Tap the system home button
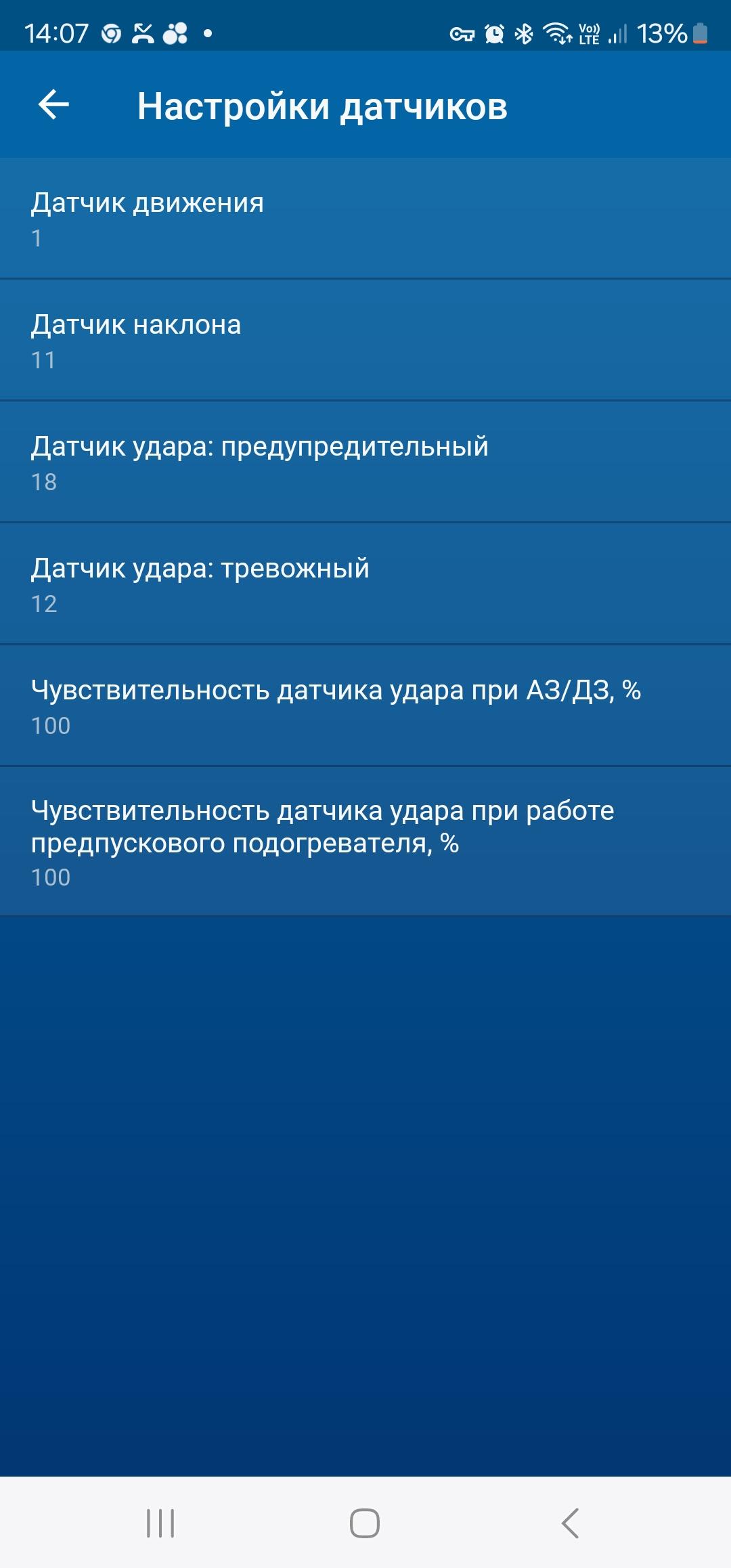This screenshot has height=1568, width=731. point(365,1523)
